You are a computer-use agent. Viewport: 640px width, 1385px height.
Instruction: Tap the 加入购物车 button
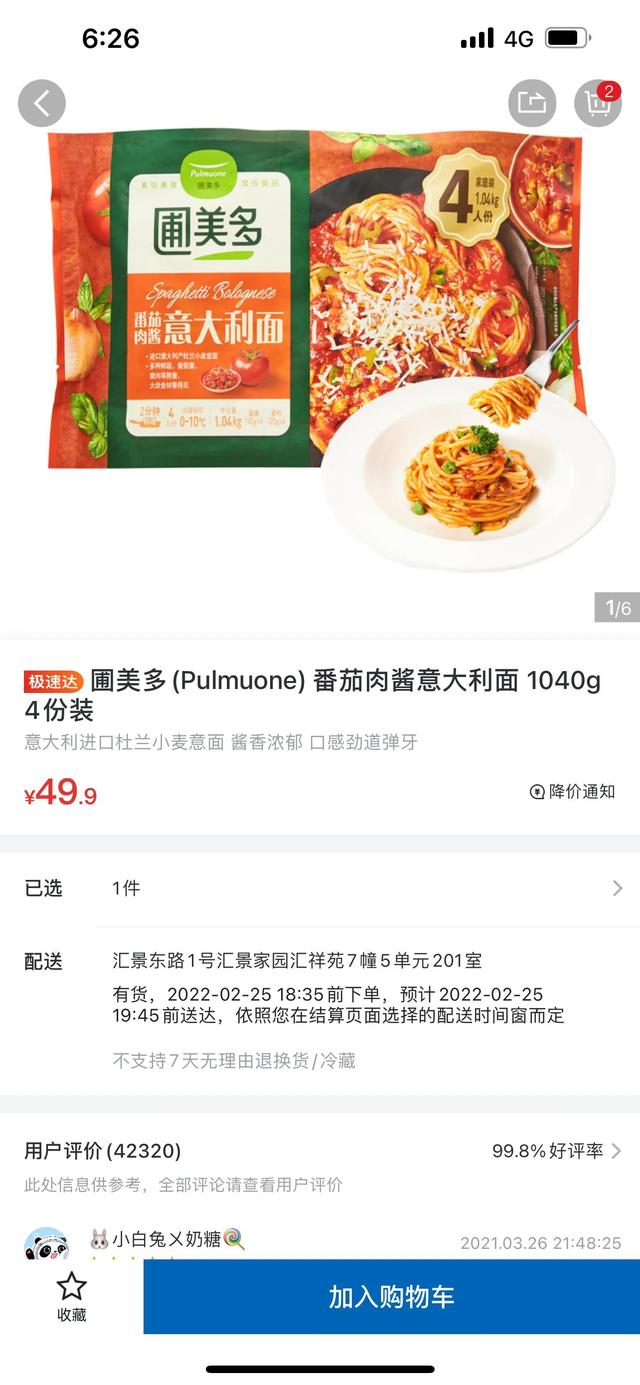(x=391, y=1297)
